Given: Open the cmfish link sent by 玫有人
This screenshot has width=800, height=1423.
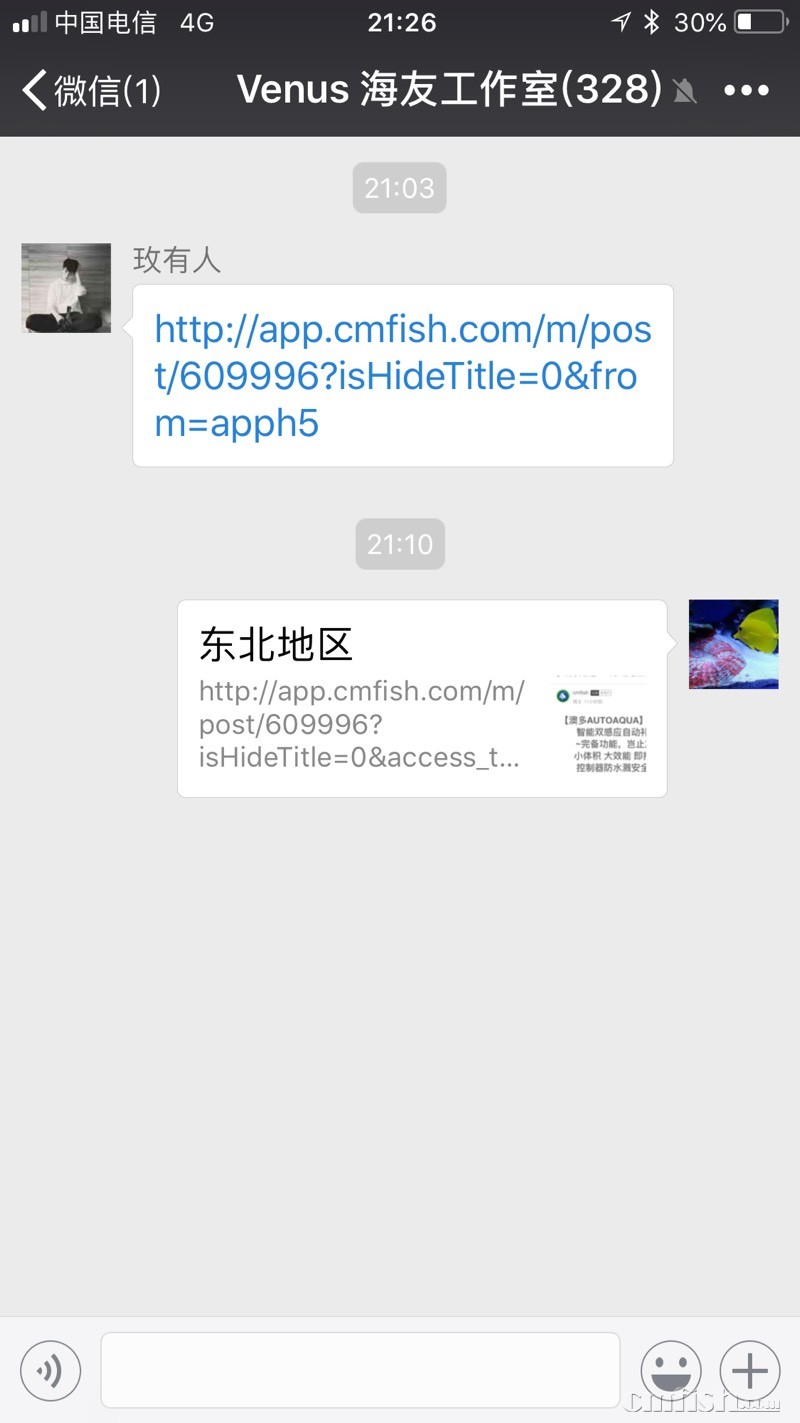Looking at the screenshot, I should [x=402, y=376].
